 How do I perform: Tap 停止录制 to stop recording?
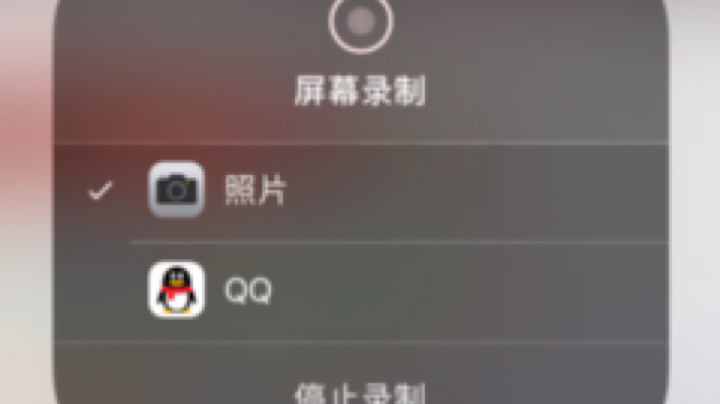[360, 391]
